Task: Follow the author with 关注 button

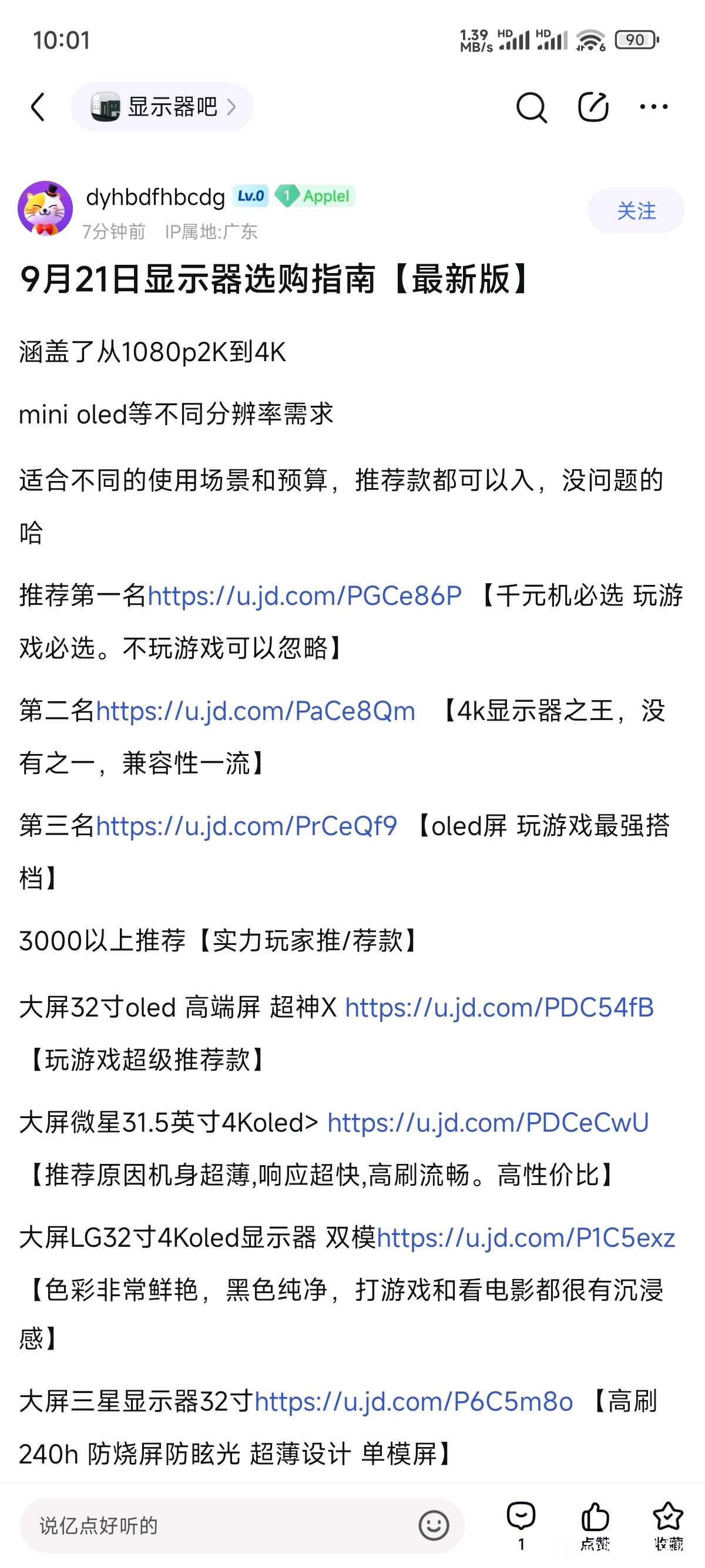Action: tap(636, 211)
